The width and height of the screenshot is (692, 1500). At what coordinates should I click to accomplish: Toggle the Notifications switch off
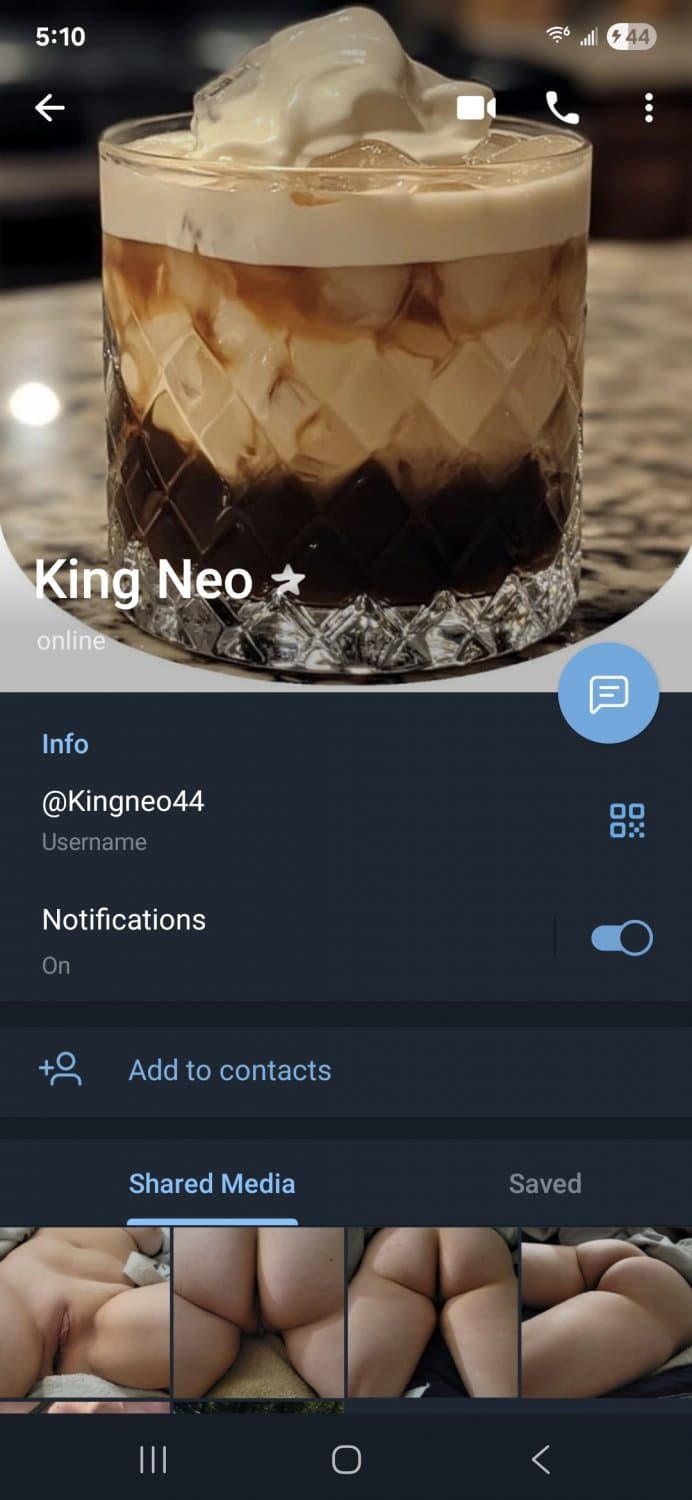click(621, 938)
